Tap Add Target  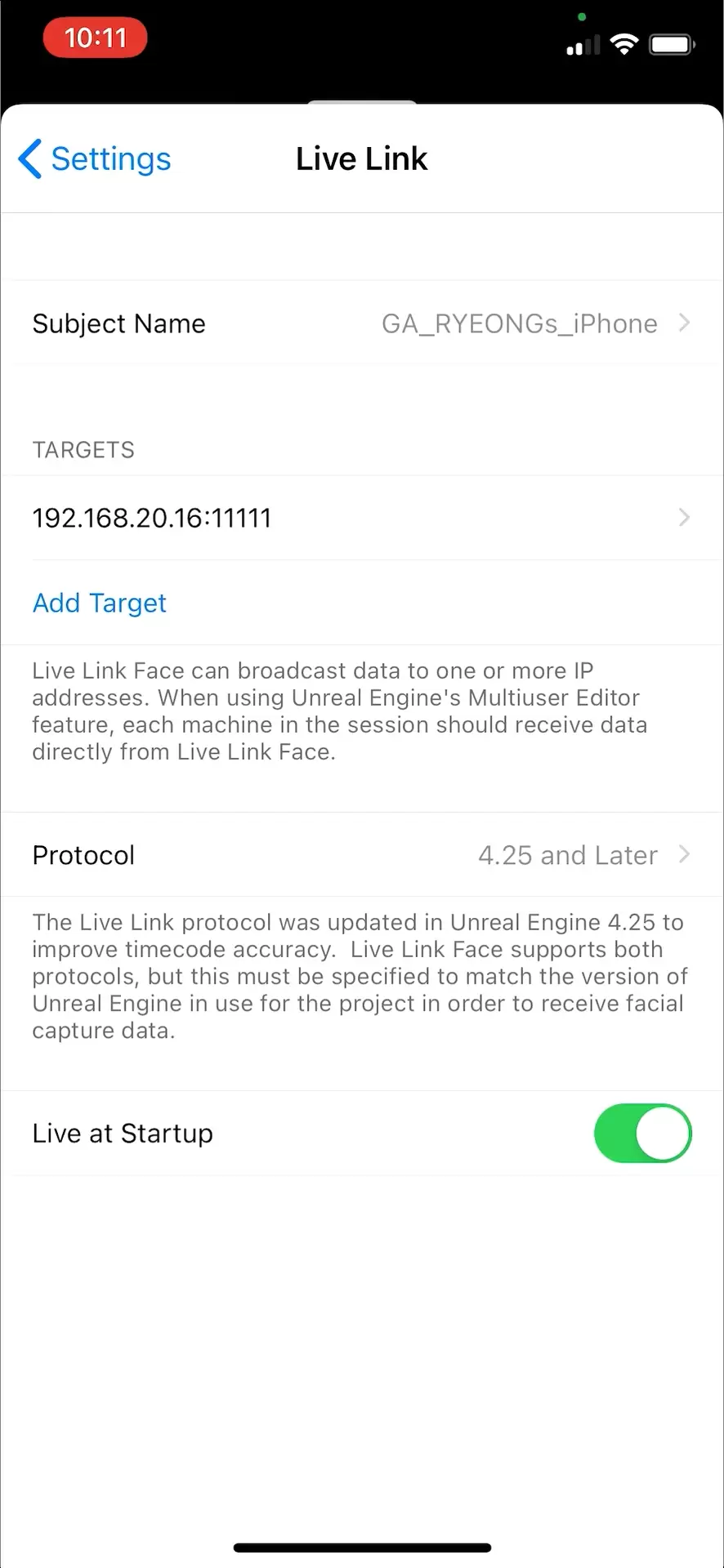coord(99,603)
